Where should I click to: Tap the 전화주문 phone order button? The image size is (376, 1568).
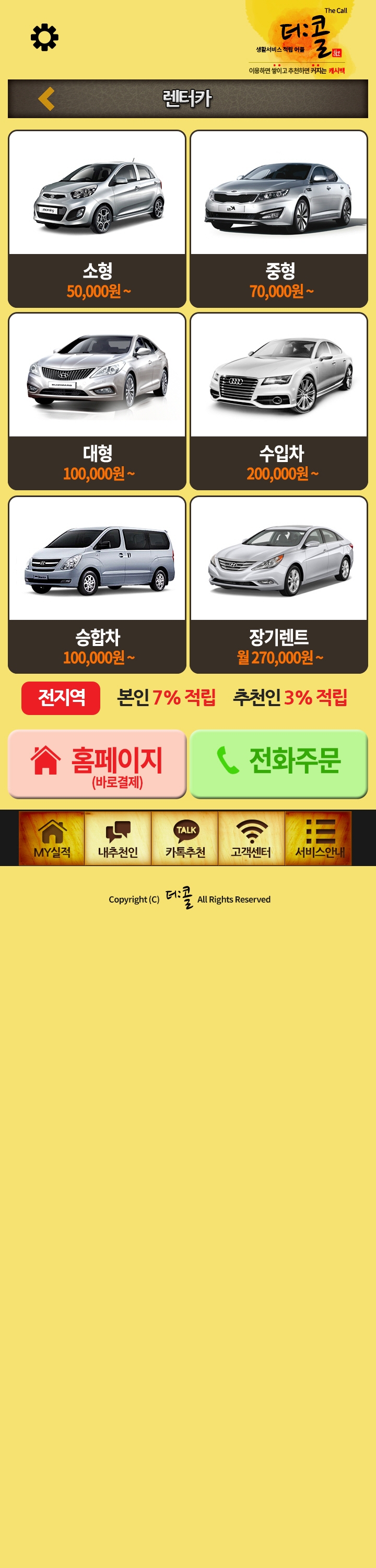pyautogui.click(x=279, y=764)
